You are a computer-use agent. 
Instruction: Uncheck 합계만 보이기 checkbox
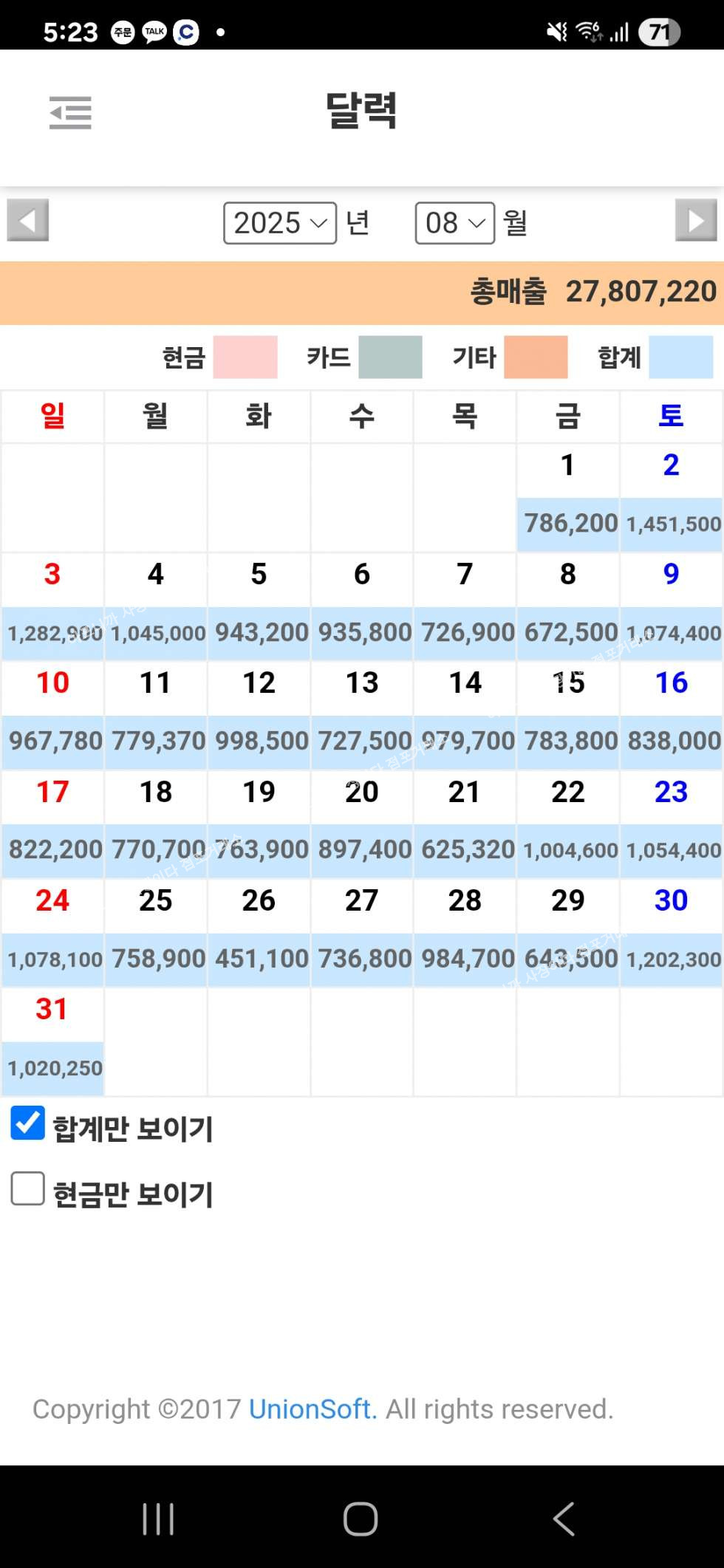[28, 1123]
